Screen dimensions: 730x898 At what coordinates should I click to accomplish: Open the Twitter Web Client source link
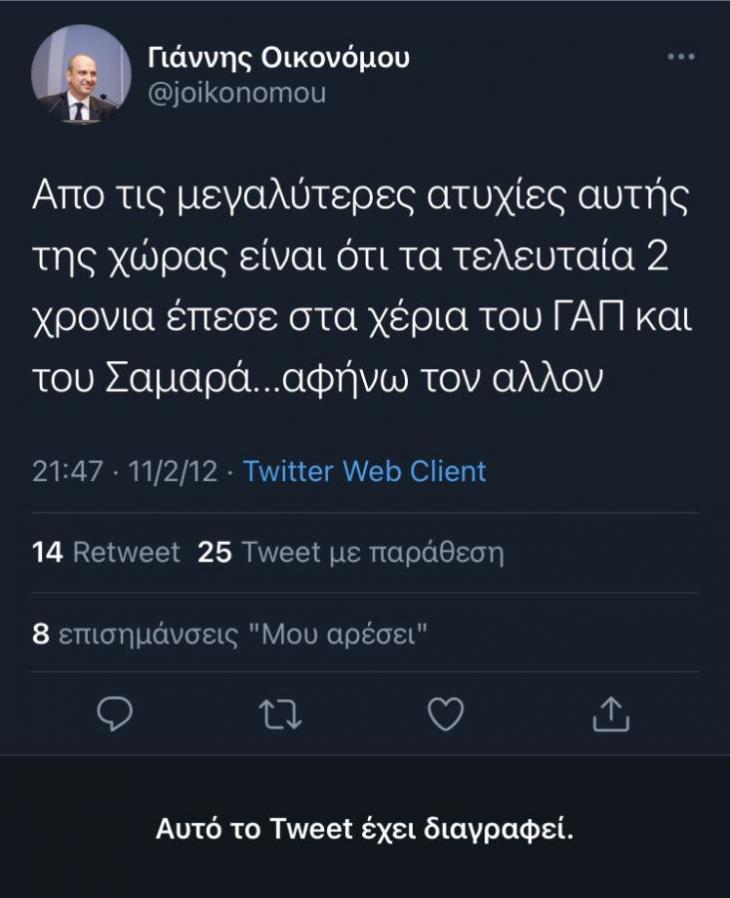pyautogui.click(x=364, y=471)
